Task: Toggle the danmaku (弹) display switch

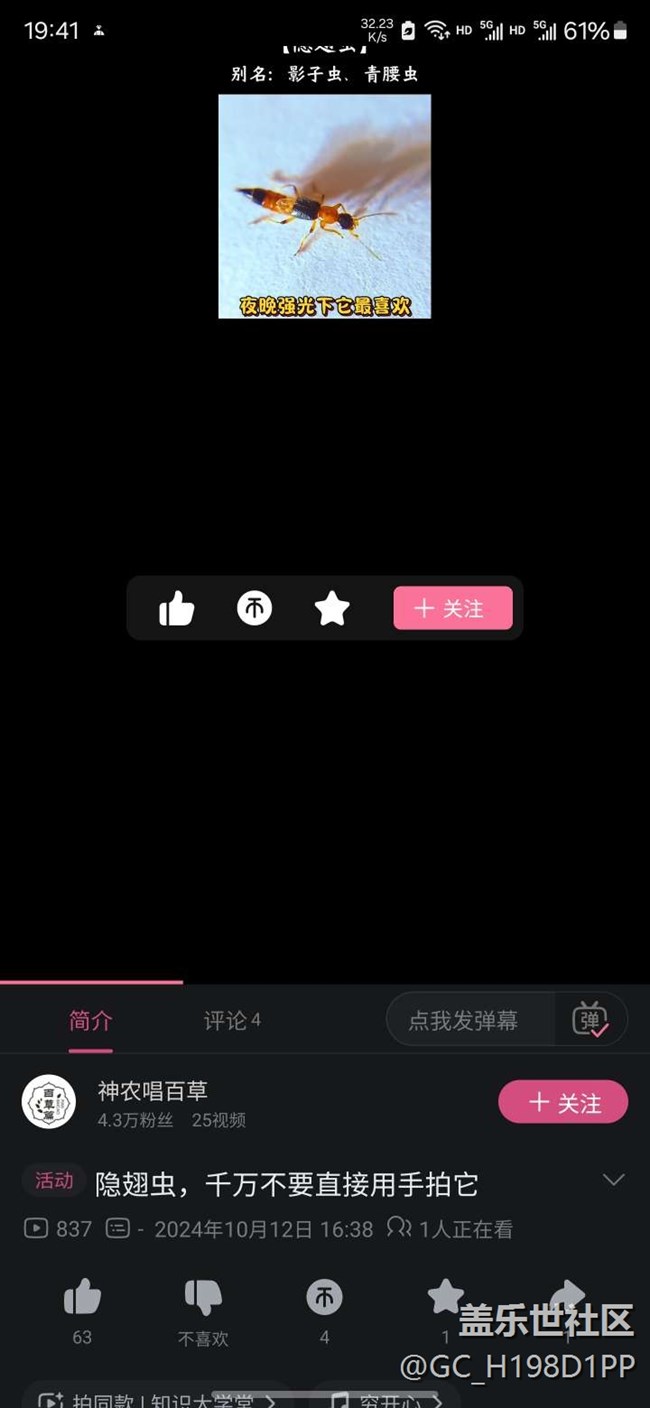Action: click(590, 1020)
